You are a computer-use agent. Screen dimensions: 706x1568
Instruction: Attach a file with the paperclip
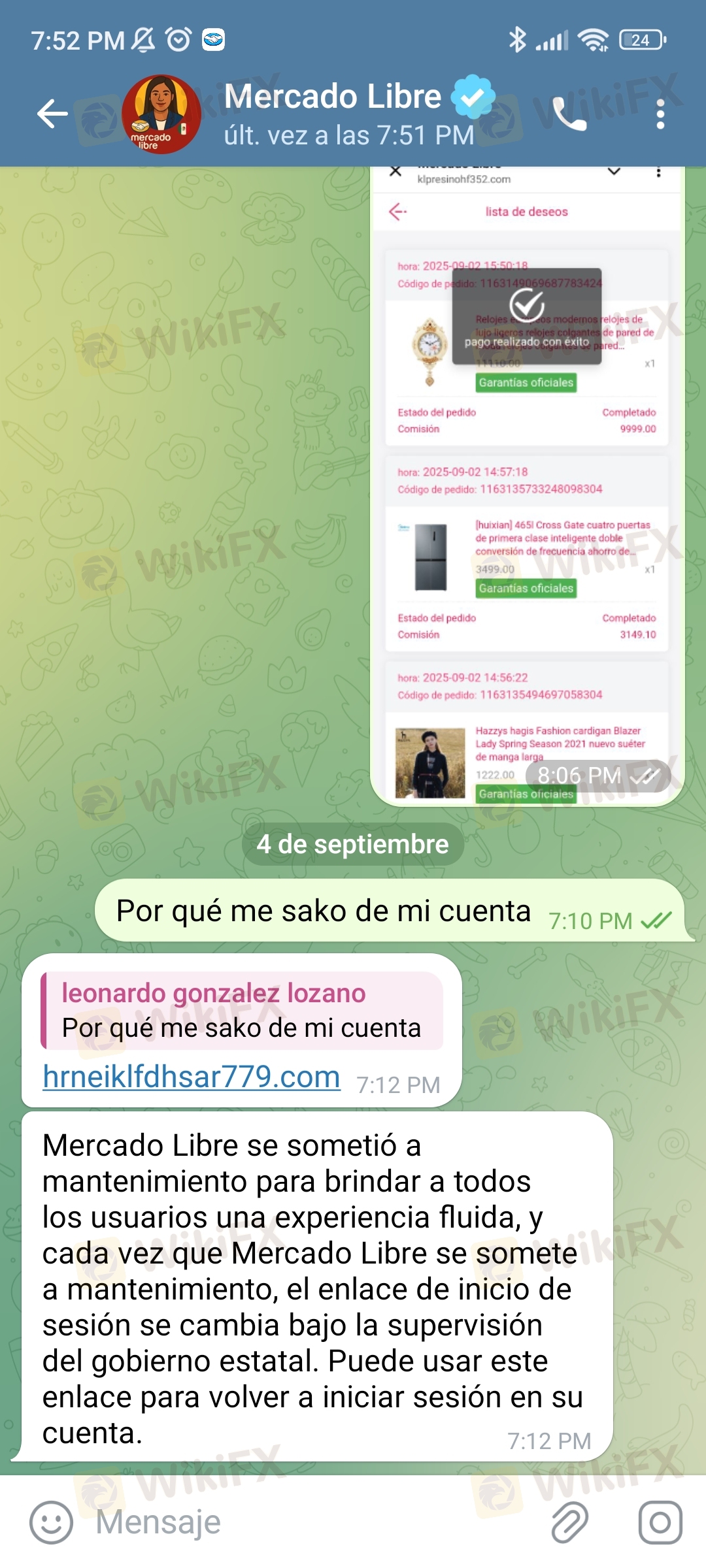(x=569, y=1522)
